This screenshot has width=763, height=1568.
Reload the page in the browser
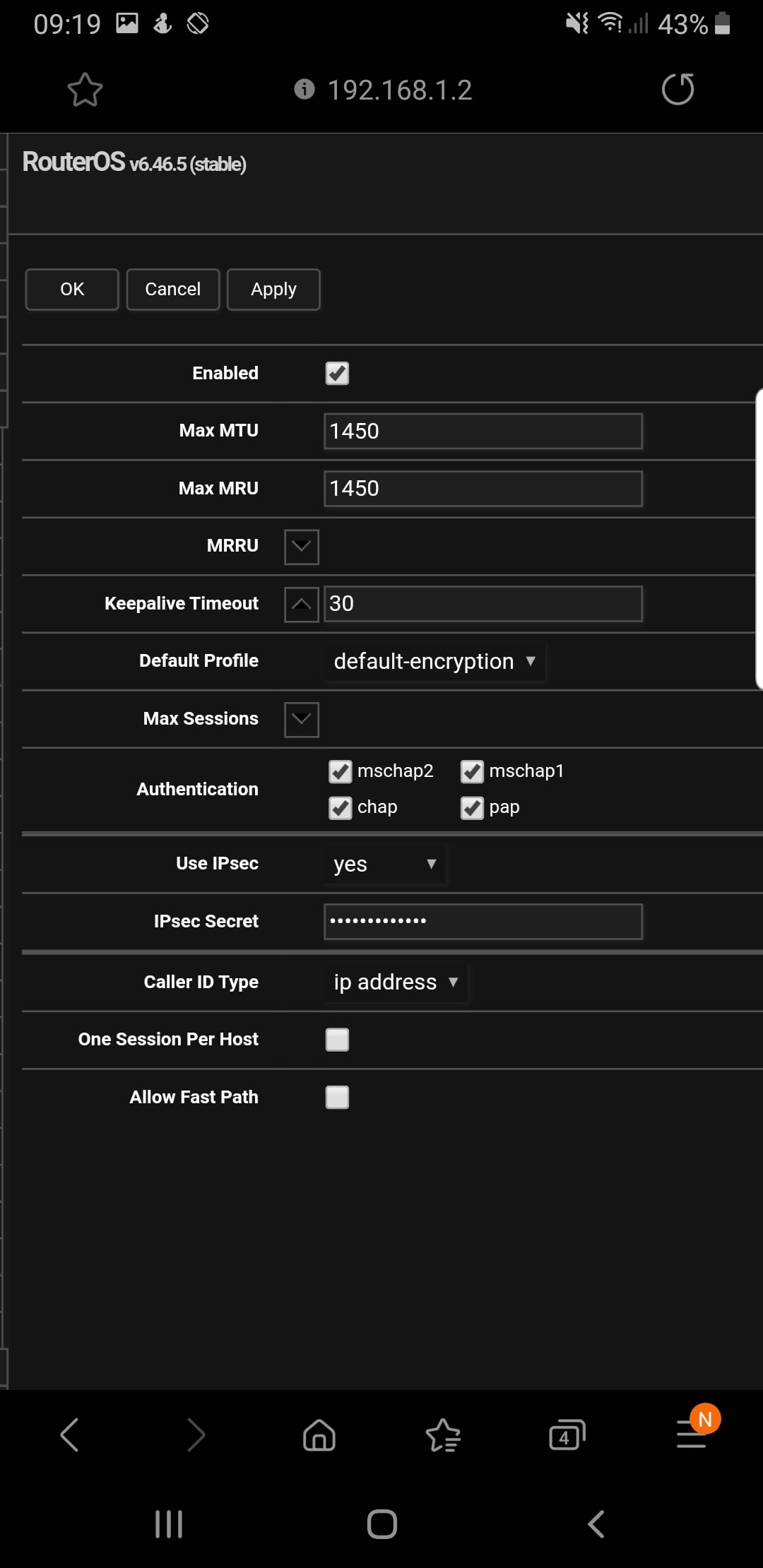(x=678, y=89)
